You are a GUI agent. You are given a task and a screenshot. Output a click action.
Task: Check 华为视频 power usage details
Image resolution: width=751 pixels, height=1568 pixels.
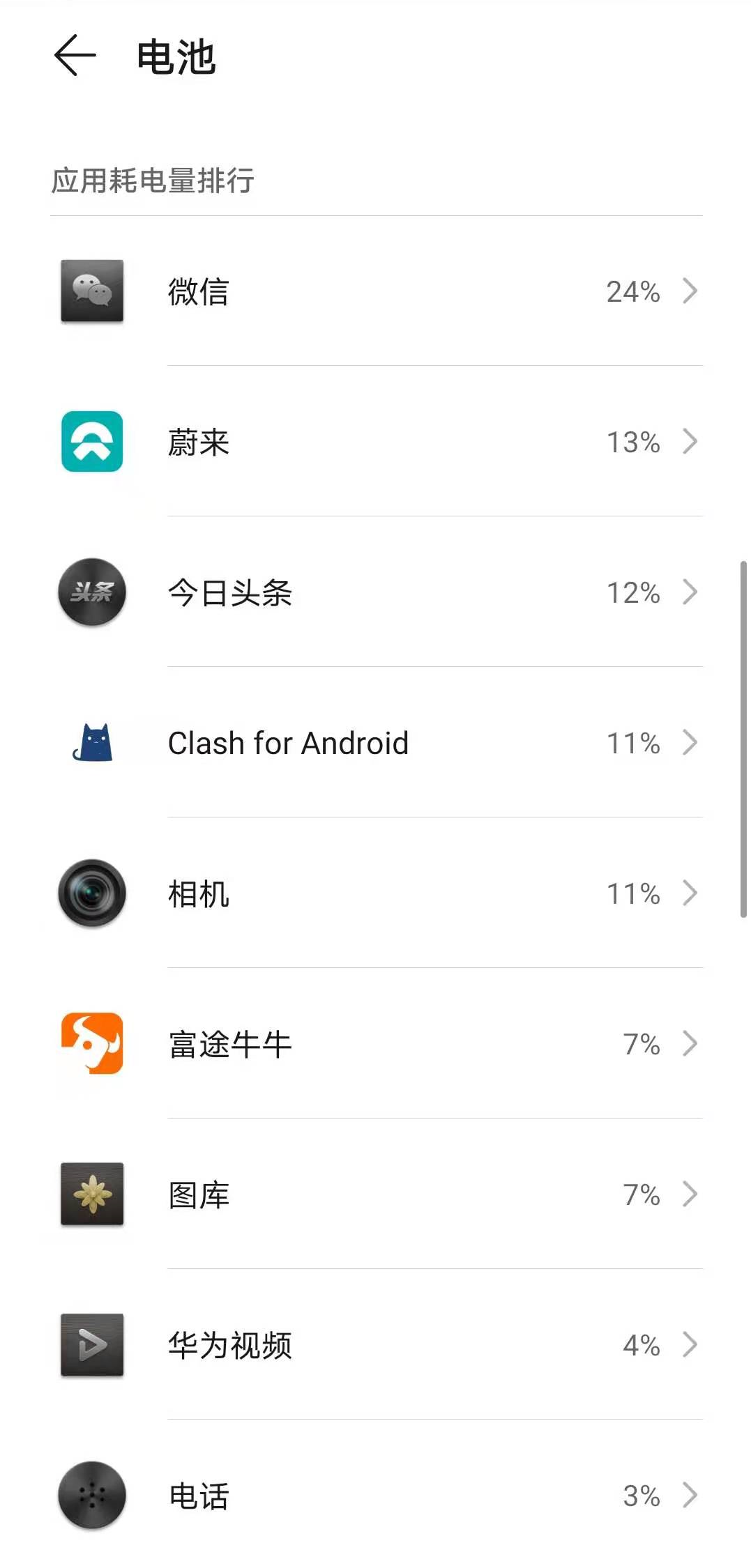pyautogui.click(x=377, y=1345)
